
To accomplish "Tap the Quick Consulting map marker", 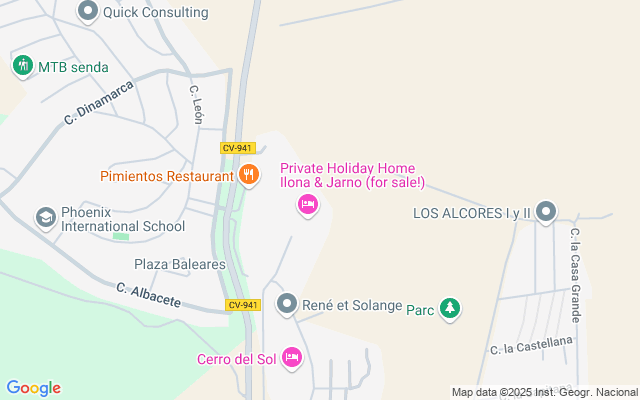I will (x=88, y=12).
